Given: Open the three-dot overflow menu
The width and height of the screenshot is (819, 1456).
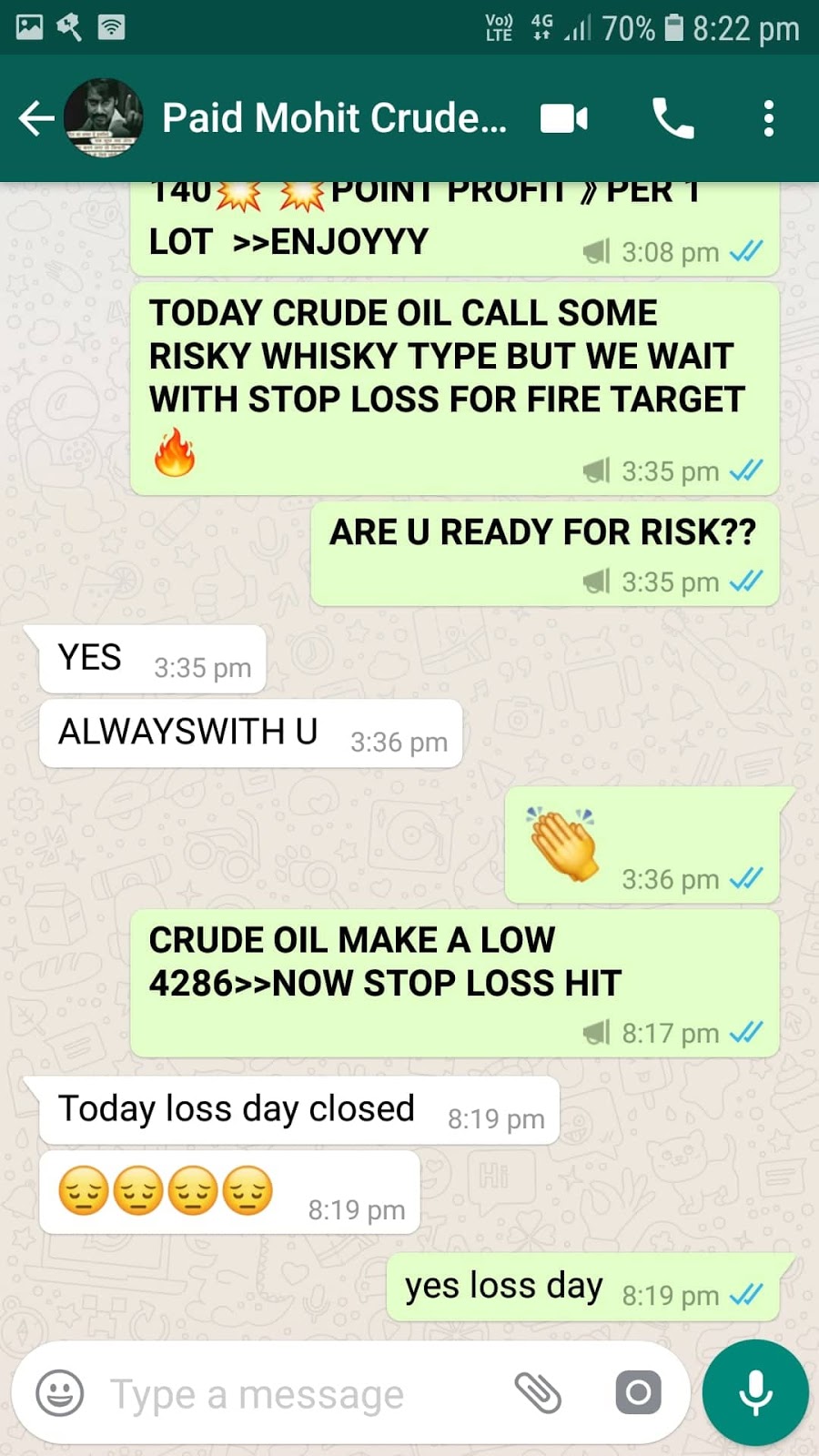Looking at the screenshot, I should point(769,118).
